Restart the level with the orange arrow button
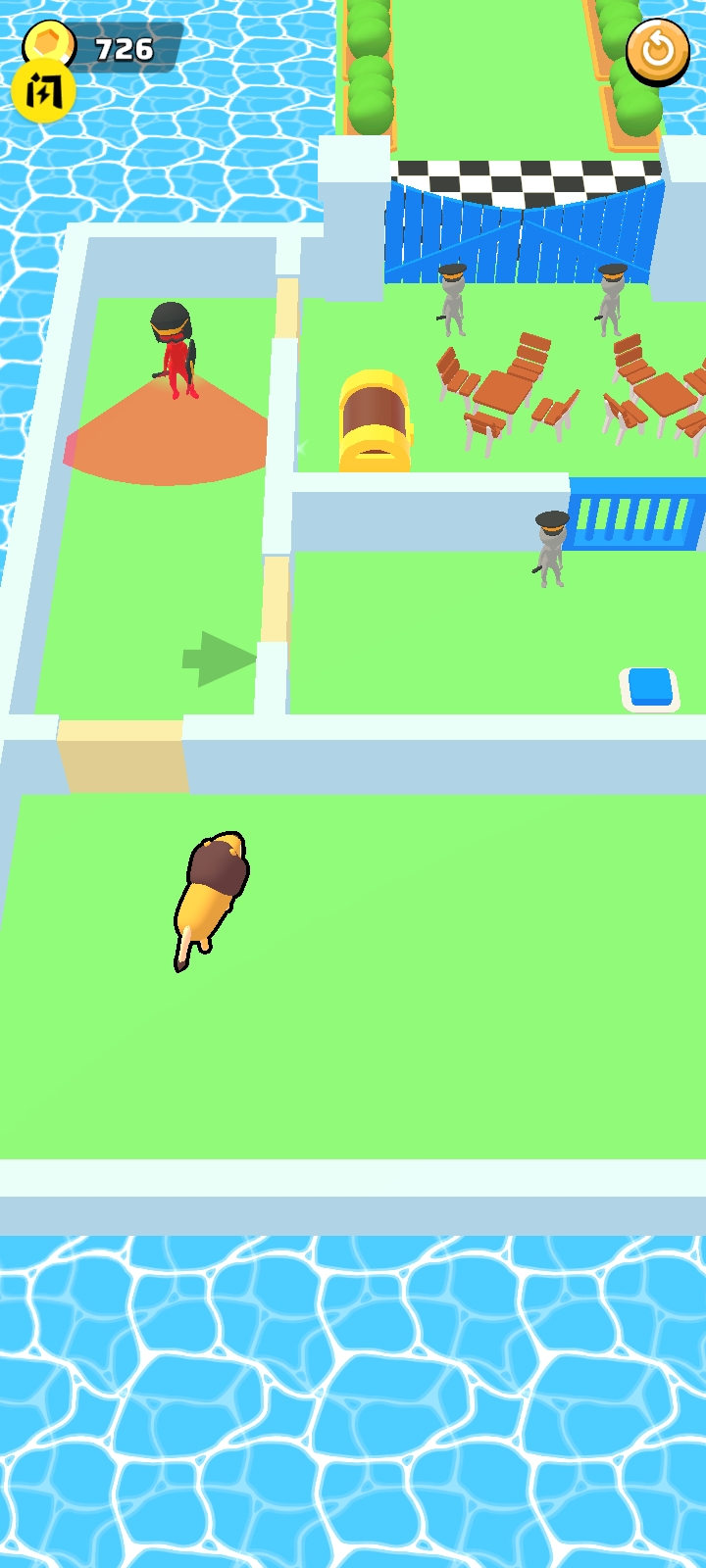The width and height of the screenshot is (706, 1568). pos(657,49)
